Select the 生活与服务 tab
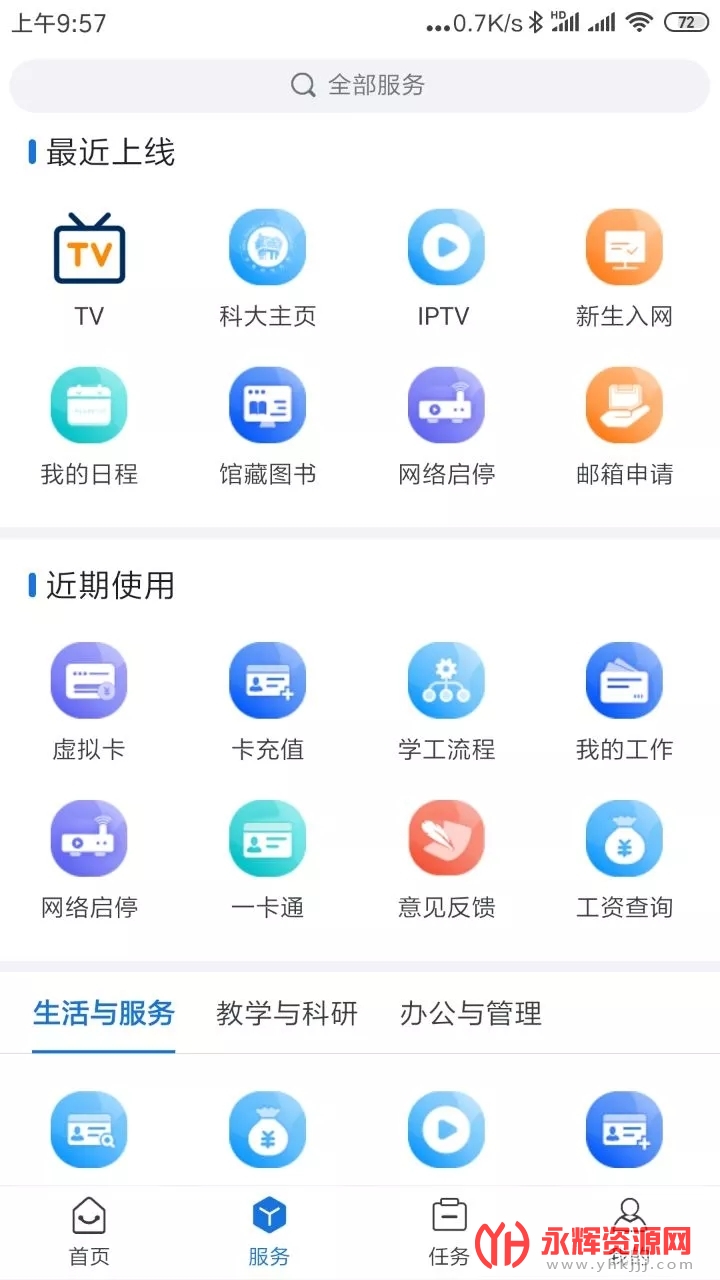Viewport: 720px width, 1280px height. coord(104,1013)
